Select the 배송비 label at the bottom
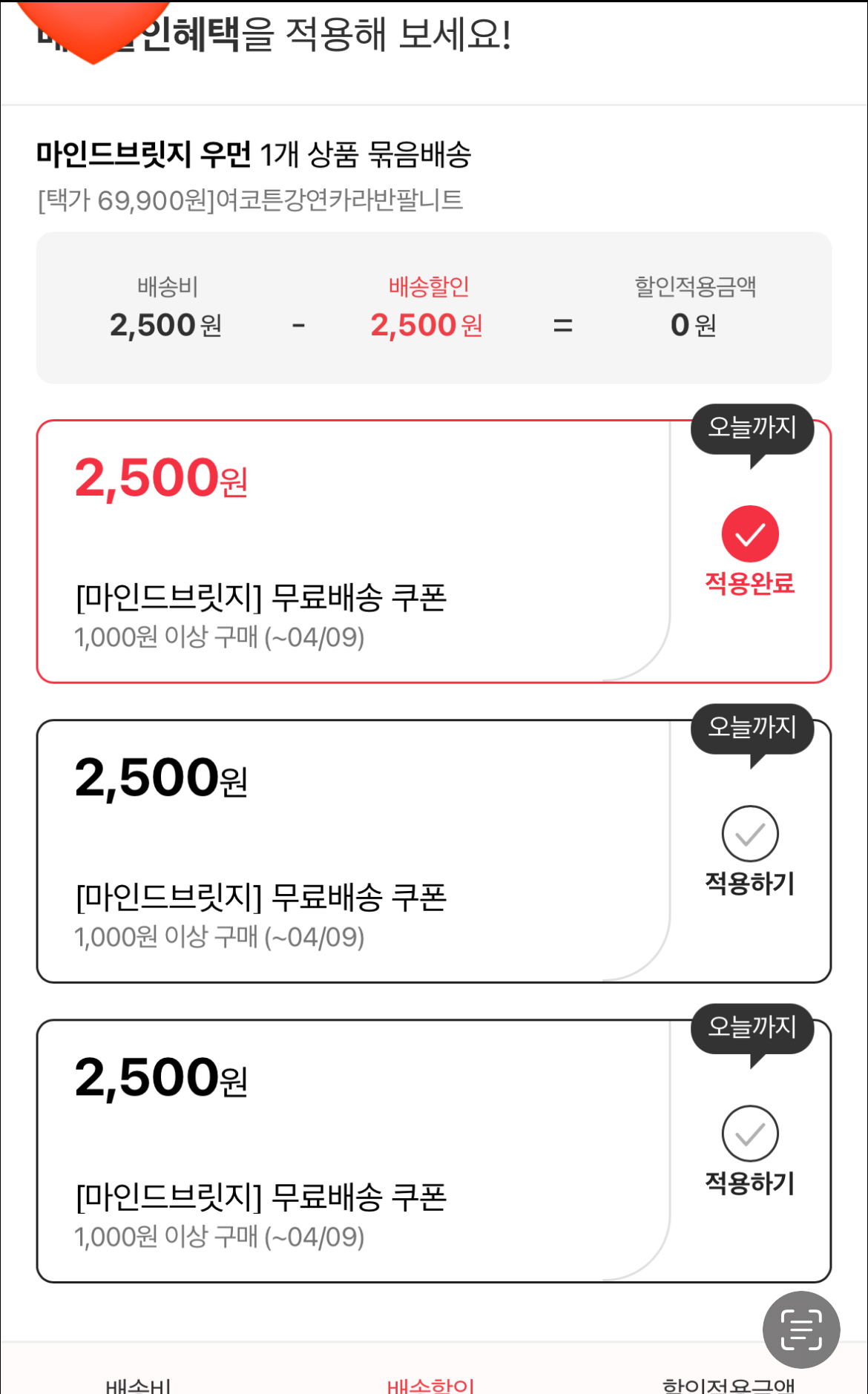 click(142, 1384)
